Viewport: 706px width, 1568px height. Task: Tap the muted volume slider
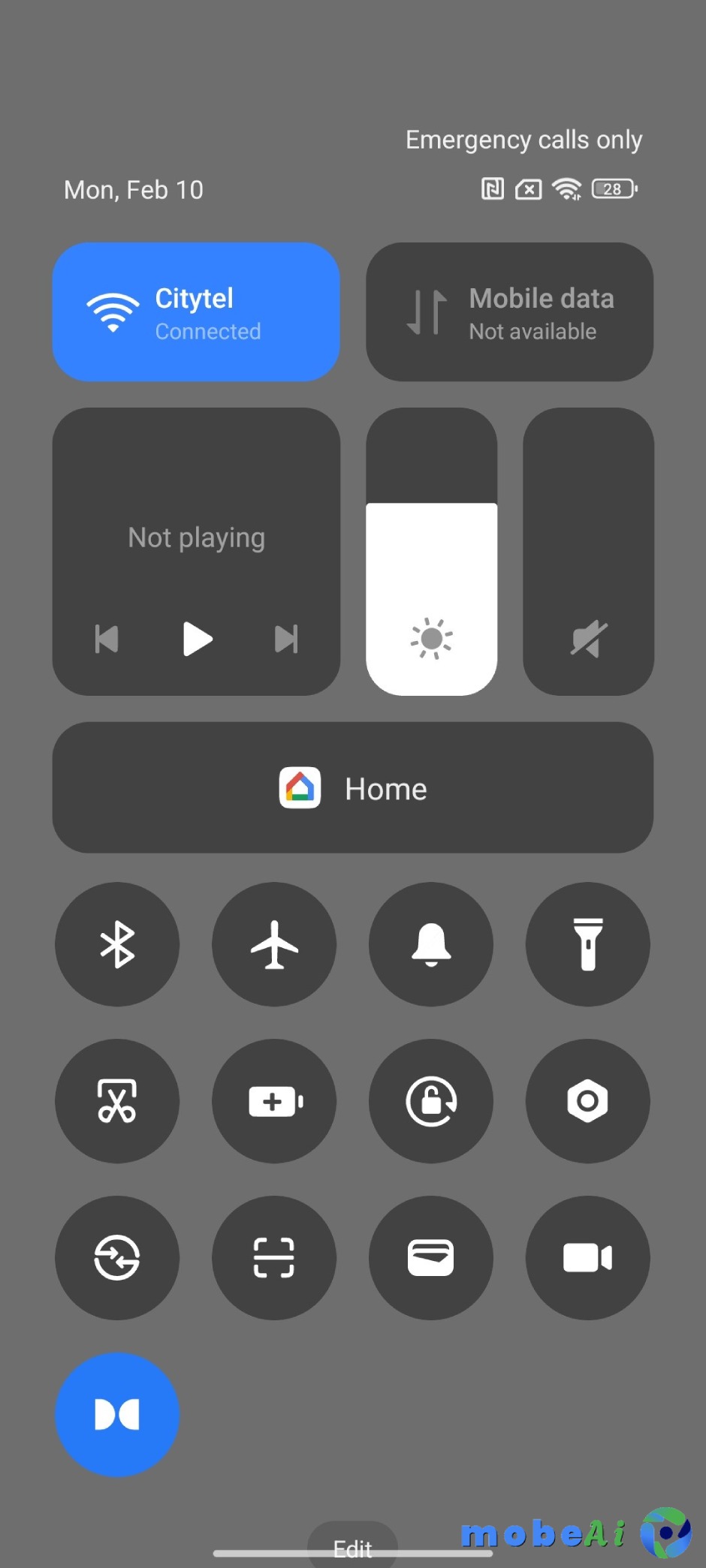(588, 552)
